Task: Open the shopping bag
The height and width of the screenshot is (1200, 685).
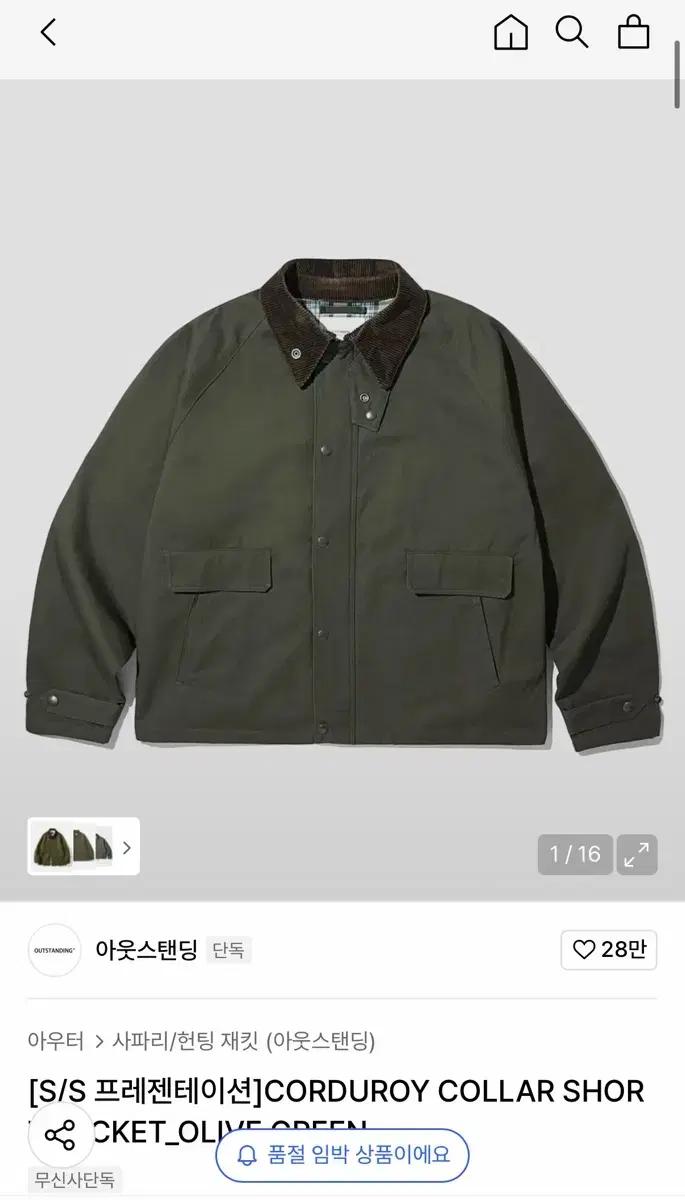Action: click(633, 32)
